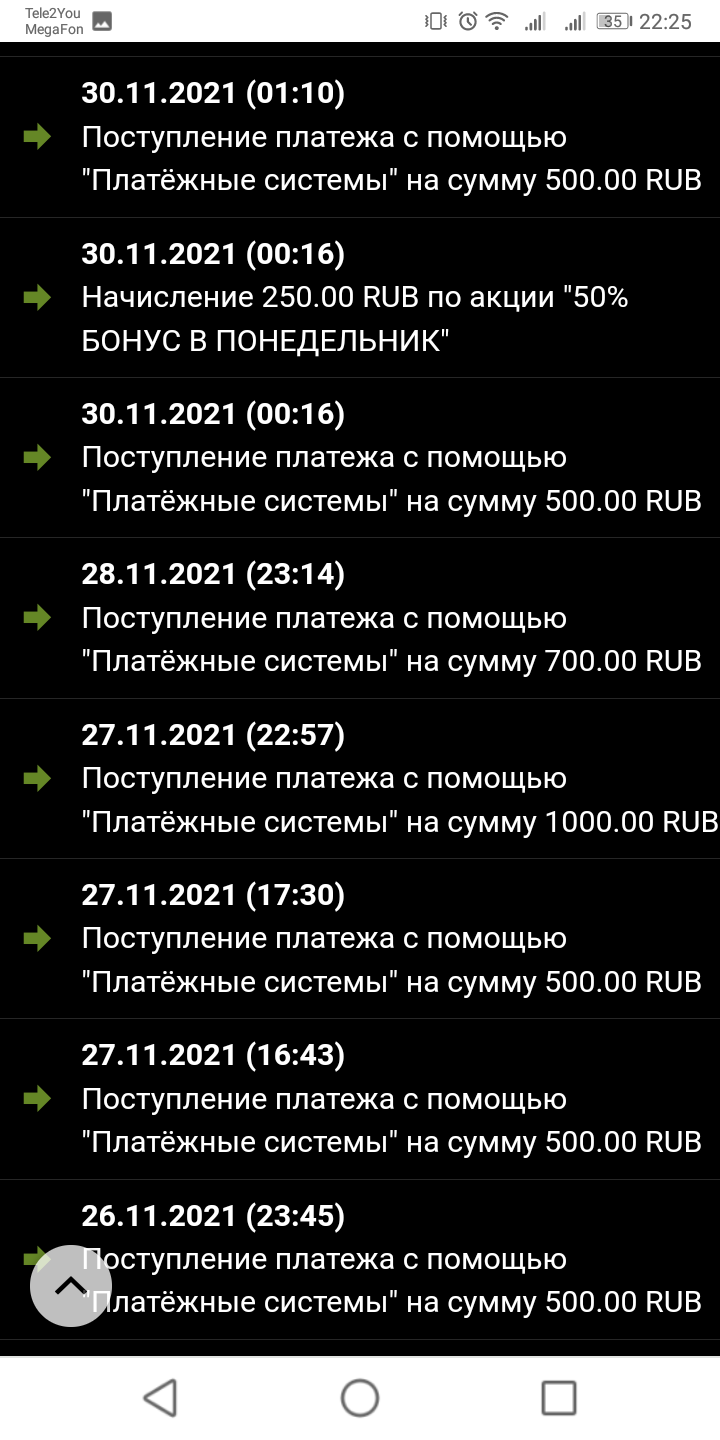Select the arrow icon next to the 700 RUB payment
Image resolution: width=720 pixels, height=1440 pixels.
(37, 618)
